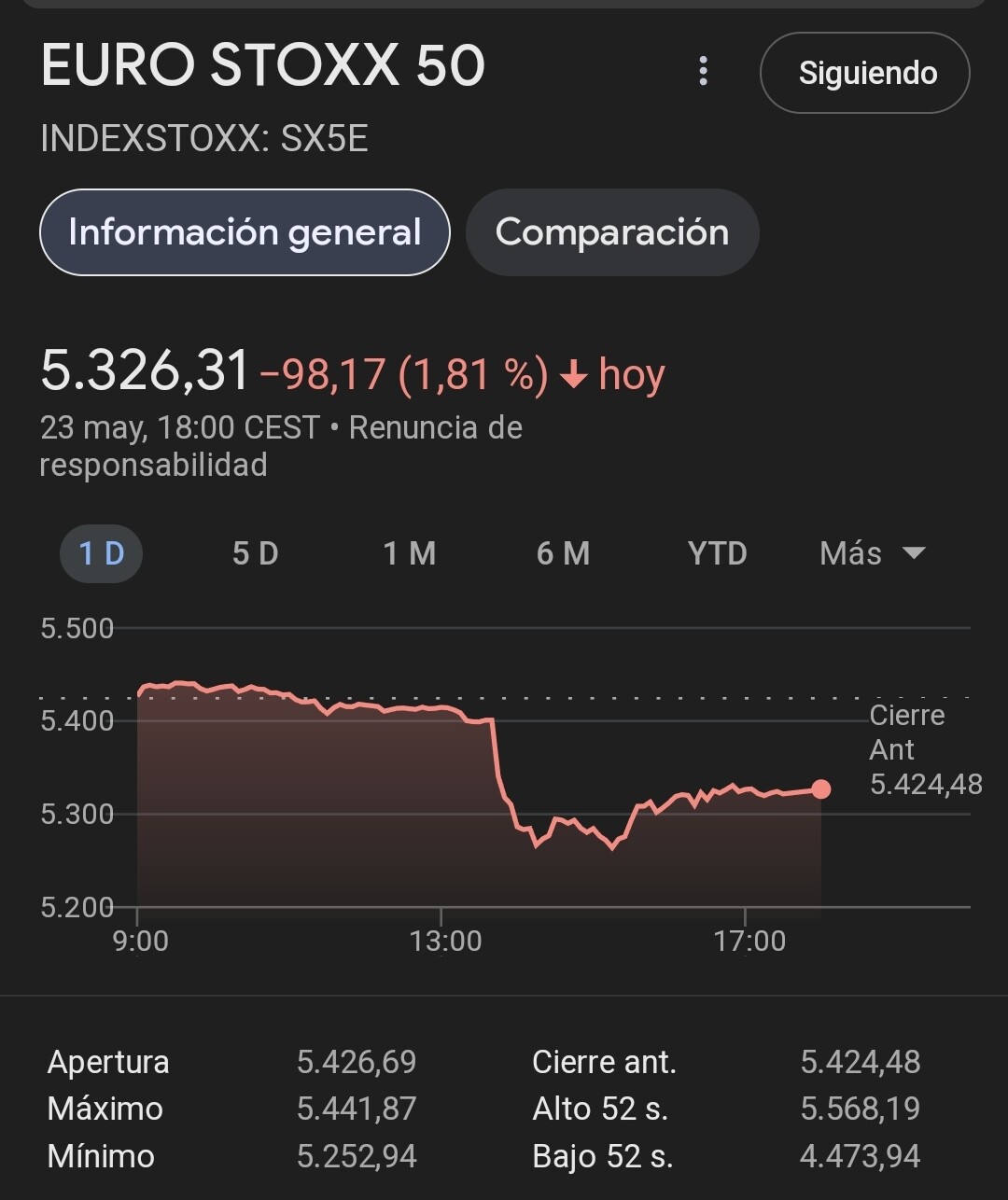Screen dimensions: 1008x1200
Task: Open the three-dot overflow menu
Action: [704, 72]
